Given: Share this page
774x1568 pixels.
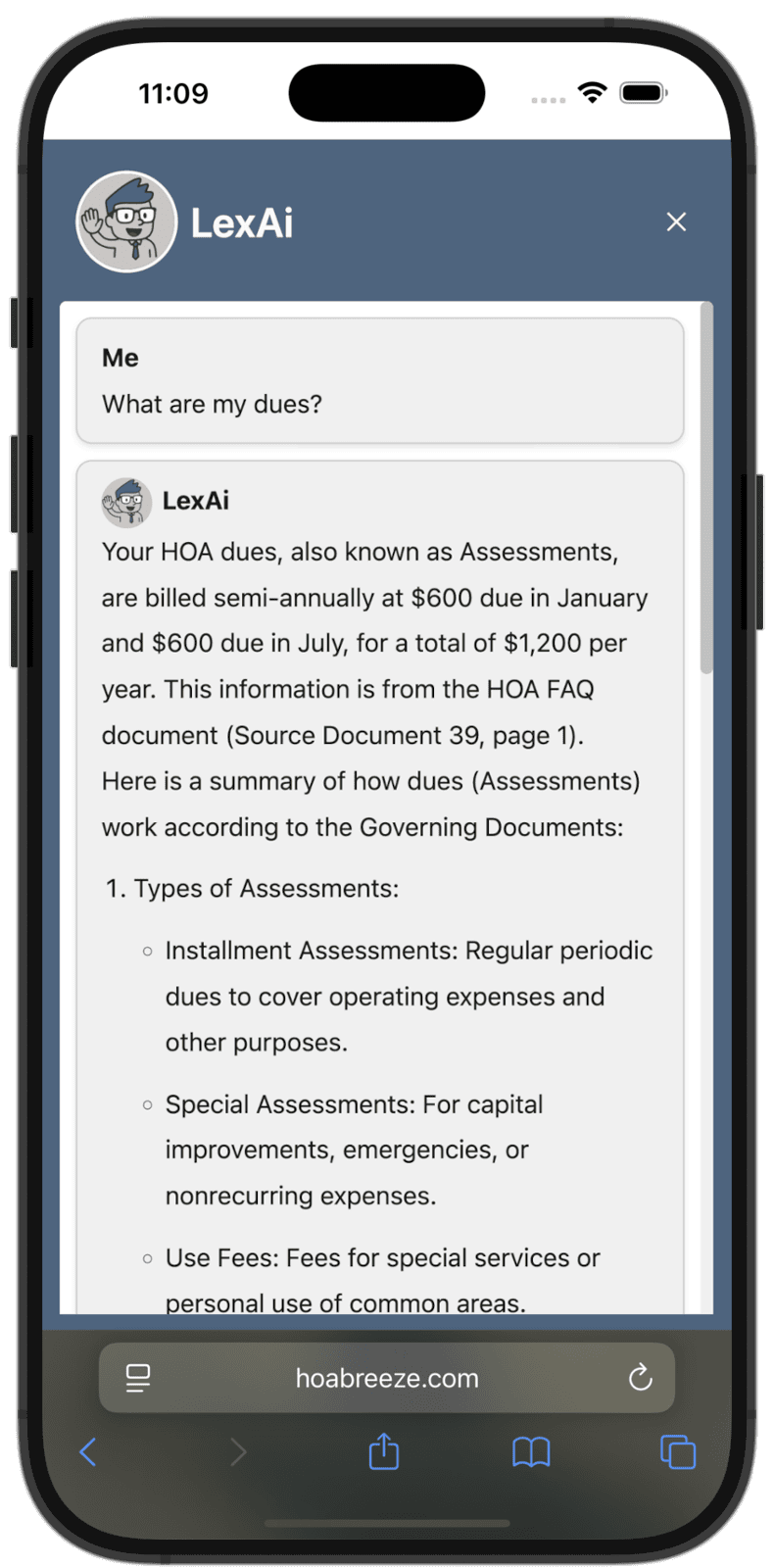Looking at the screenshot, I should 384,1450.
